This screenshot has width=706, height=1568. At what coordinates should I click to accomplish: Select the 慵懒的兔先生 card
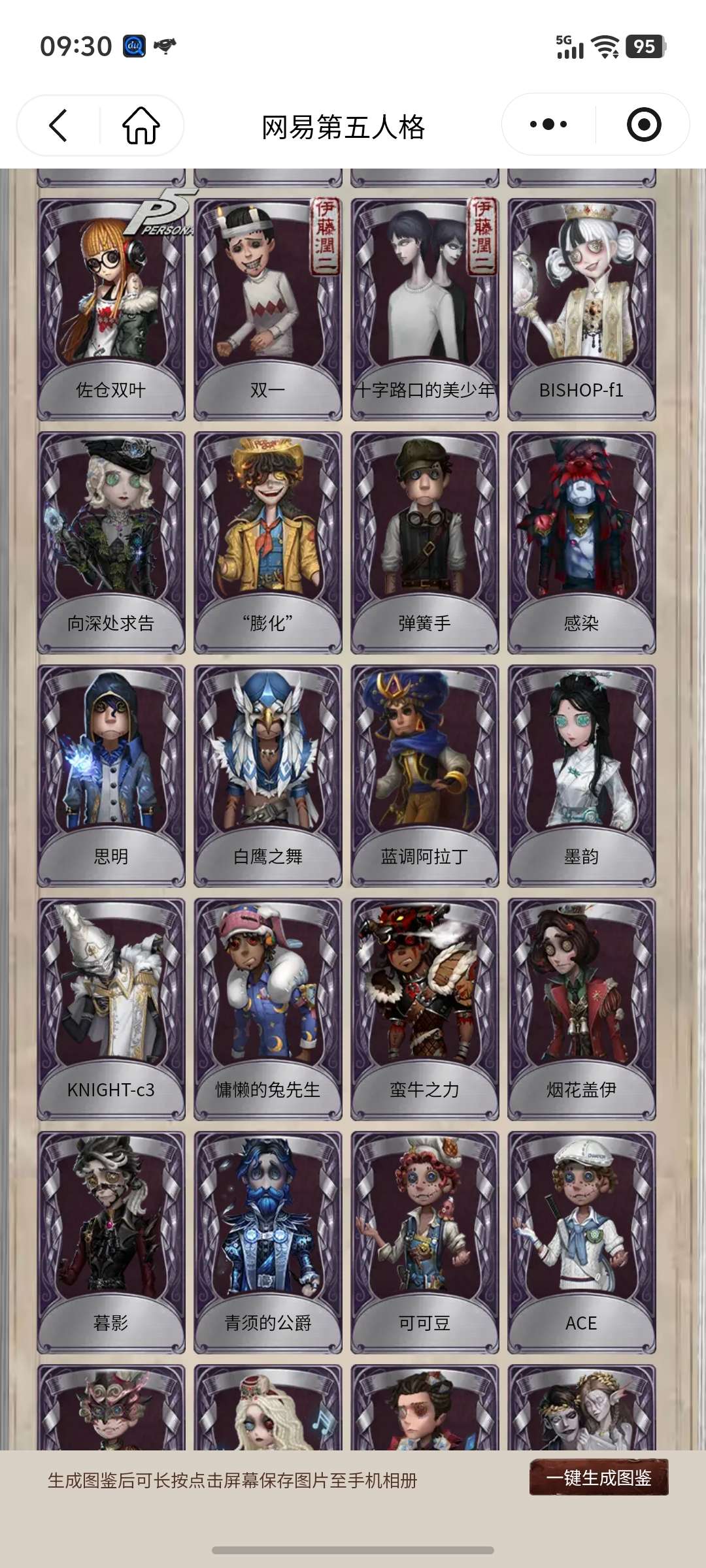268,1009
